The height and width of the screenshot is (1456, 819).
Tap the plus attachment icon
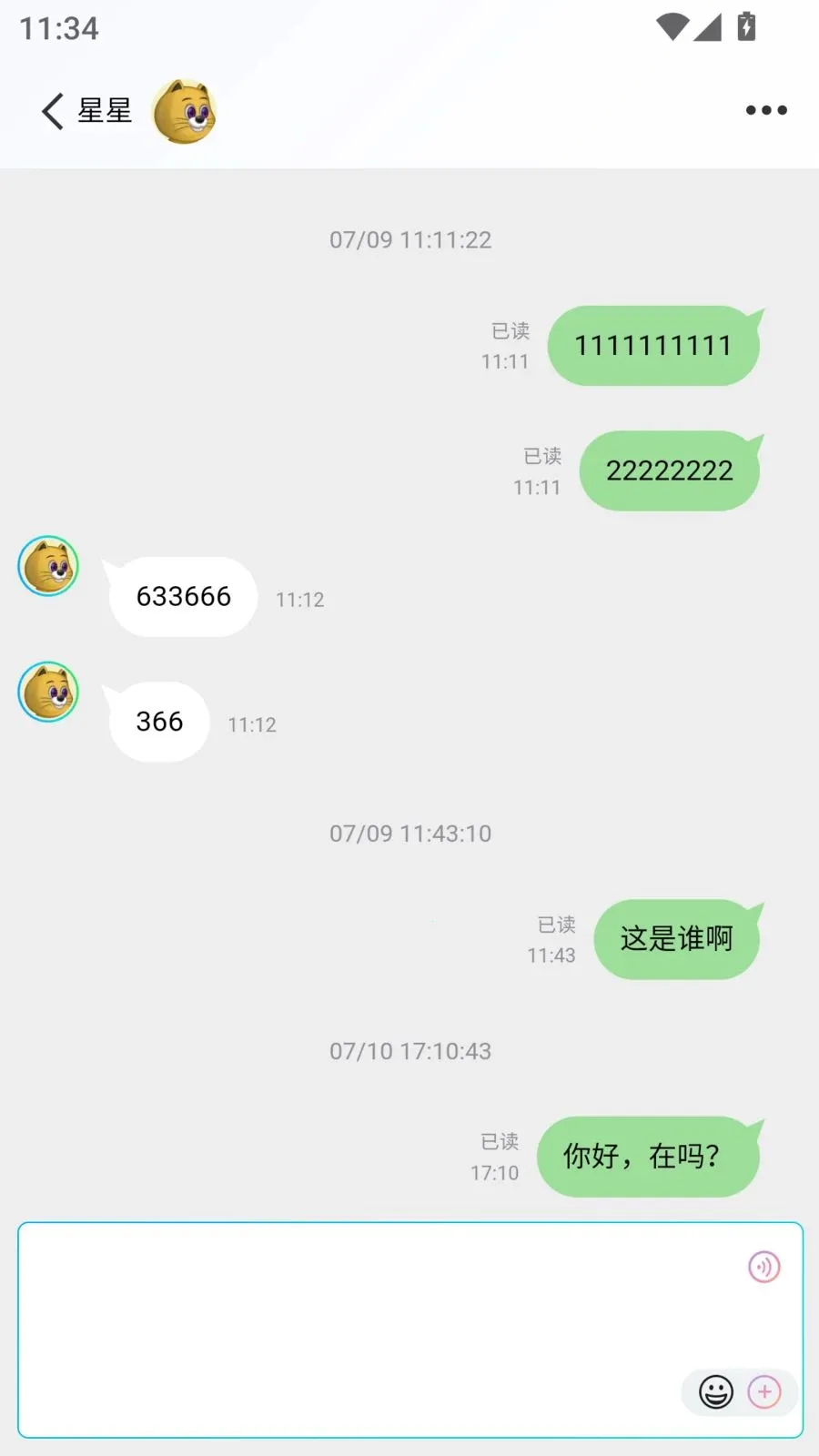(764, 1391)
